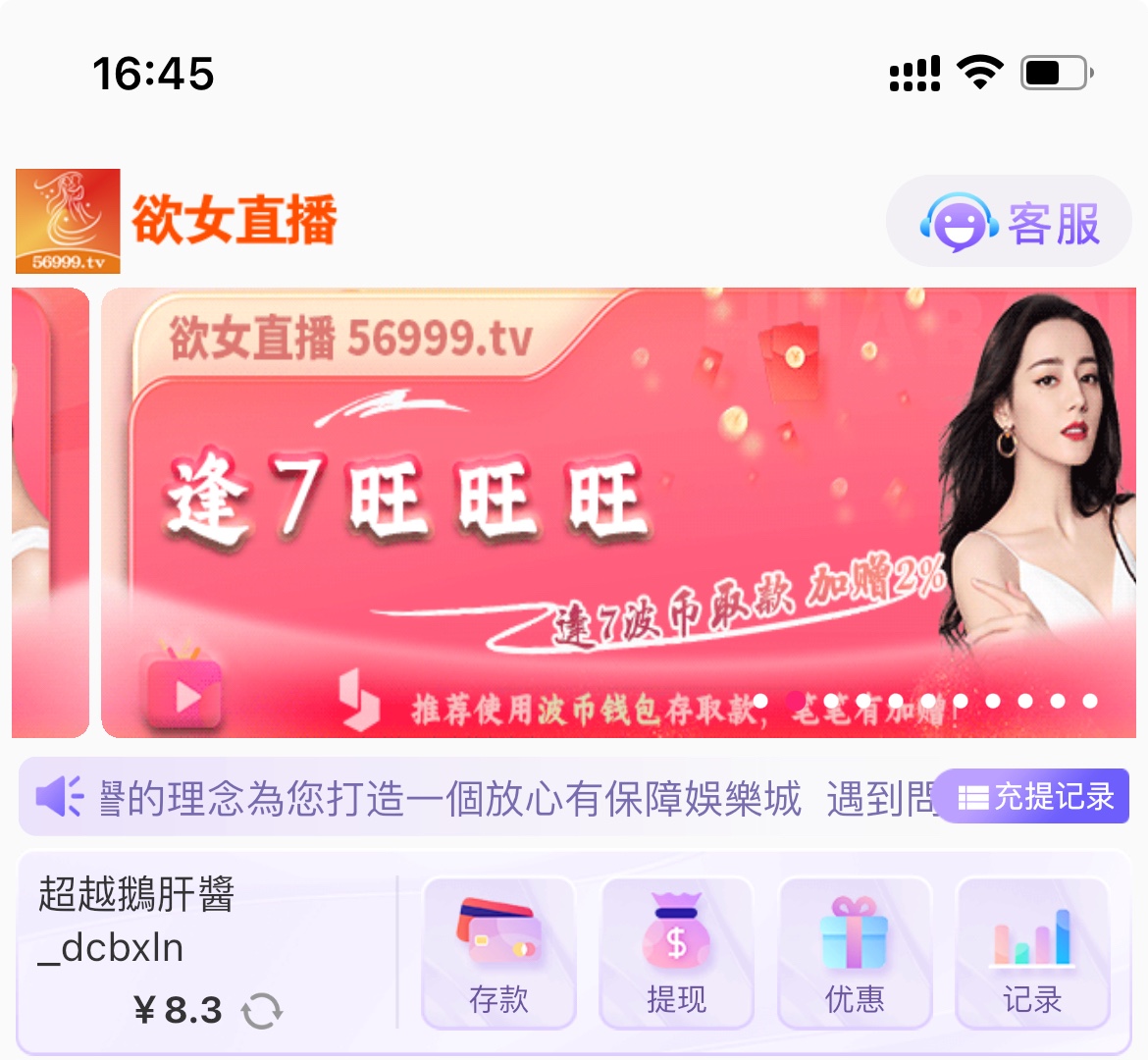Open the 存款 deposit page

coord(498,952)
